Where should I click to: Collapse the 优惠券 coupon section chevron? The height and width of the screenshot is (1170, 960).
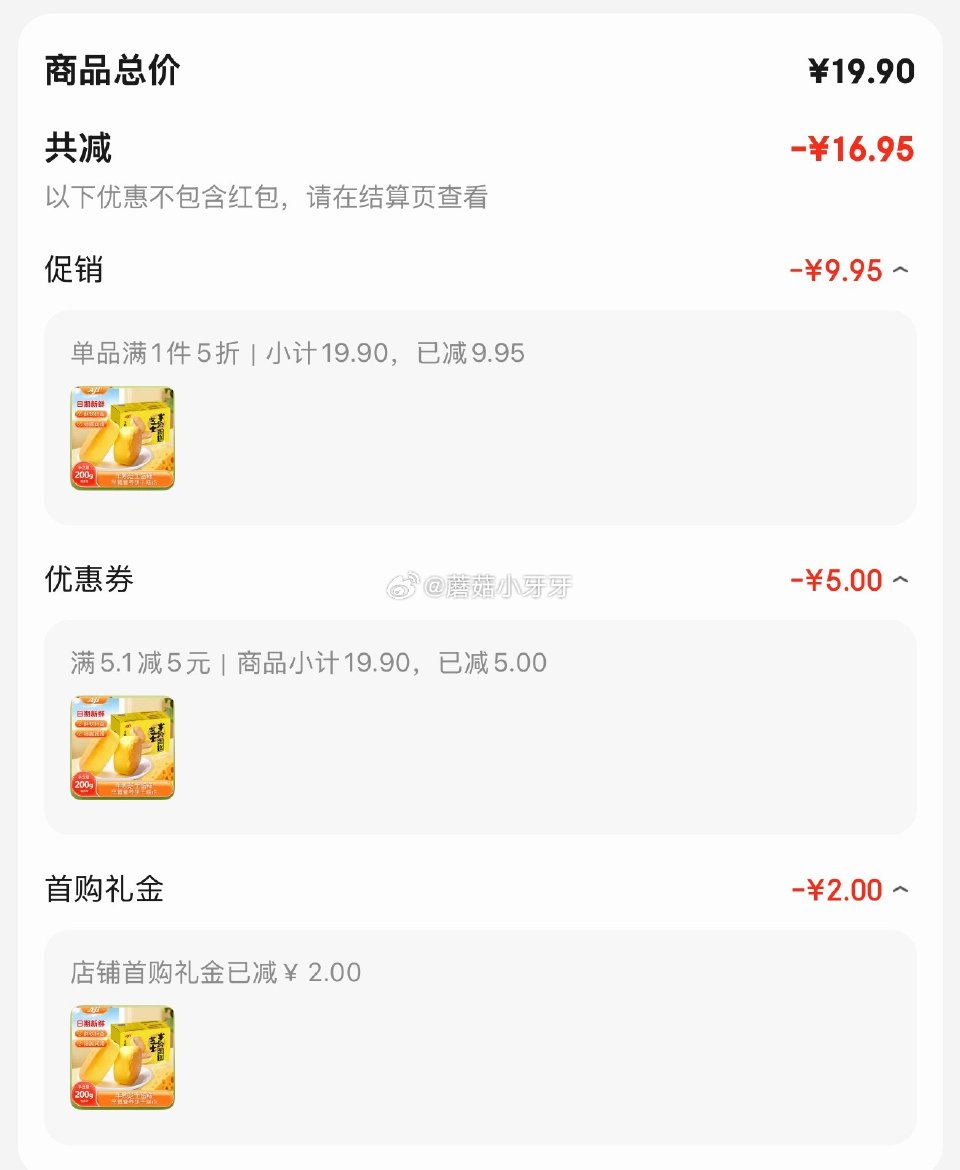900,580
